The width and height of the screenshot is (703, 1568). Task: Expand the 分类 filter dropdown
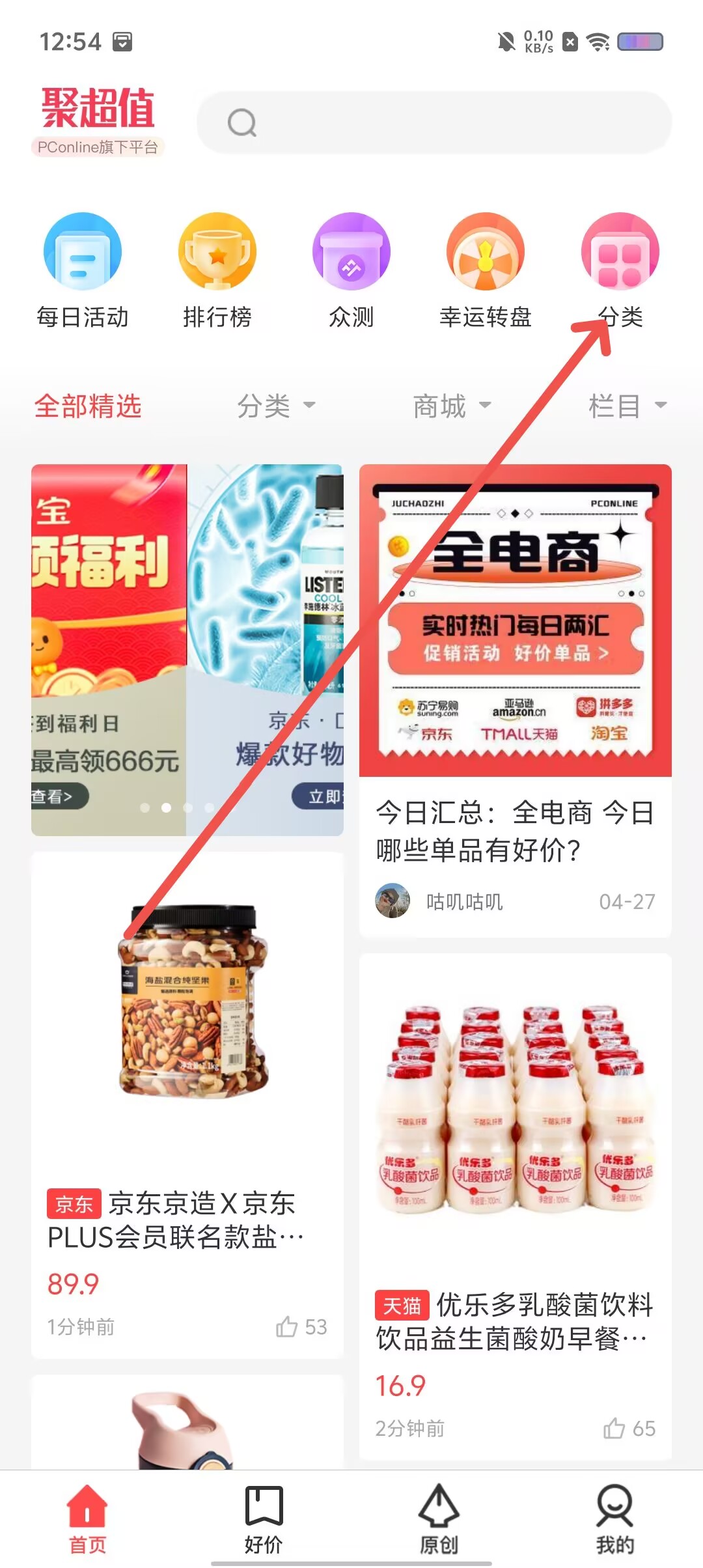(x=276, y=406)
